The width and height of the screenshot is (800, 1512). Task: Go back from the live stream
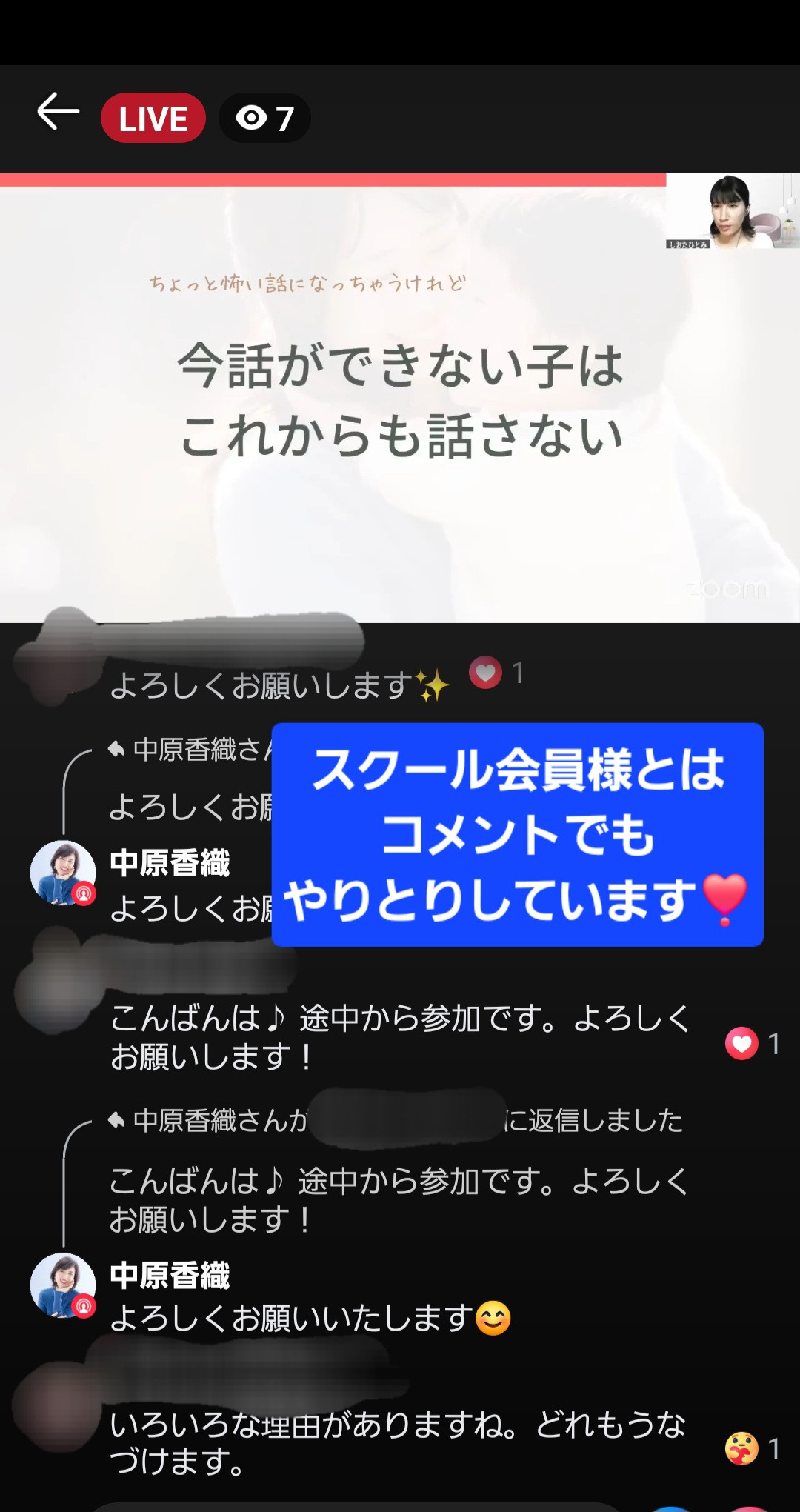[x=59, y=113]
